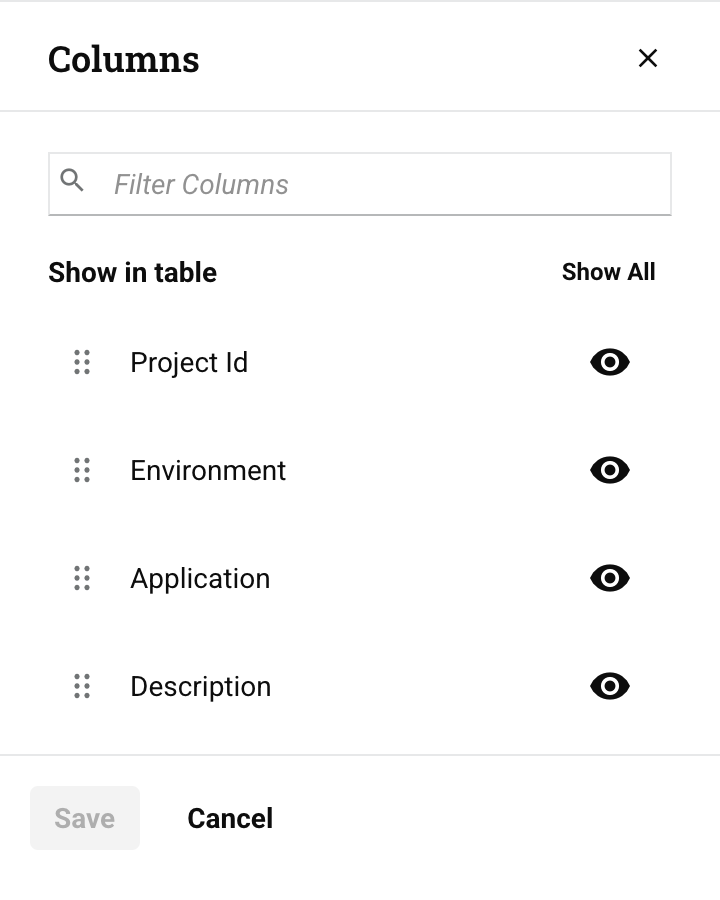Screen dimensions: 720x900
Task: Click the Save button
Action: click(84, 818)
